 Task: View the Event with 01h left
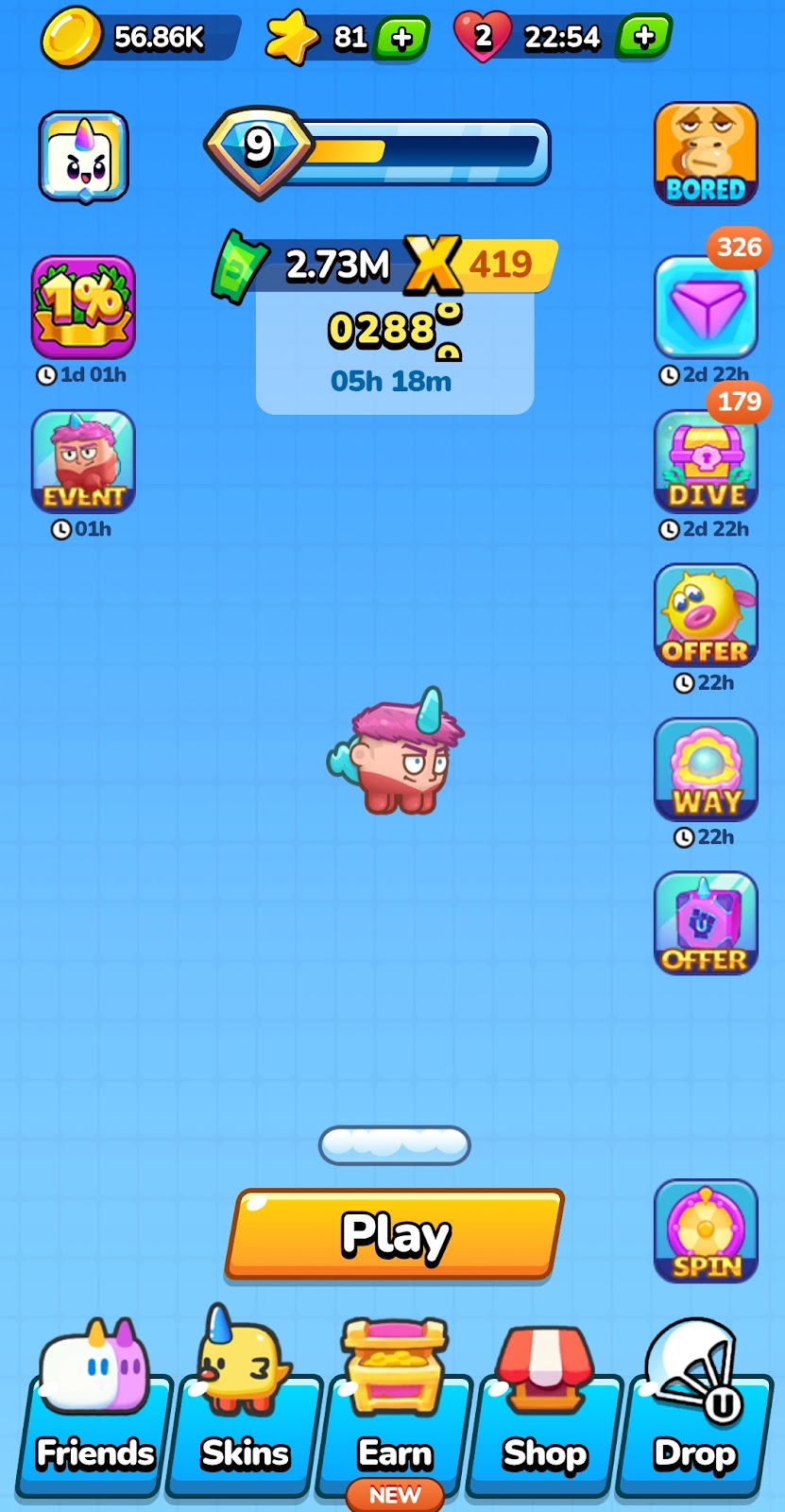(x=83, y=461)
